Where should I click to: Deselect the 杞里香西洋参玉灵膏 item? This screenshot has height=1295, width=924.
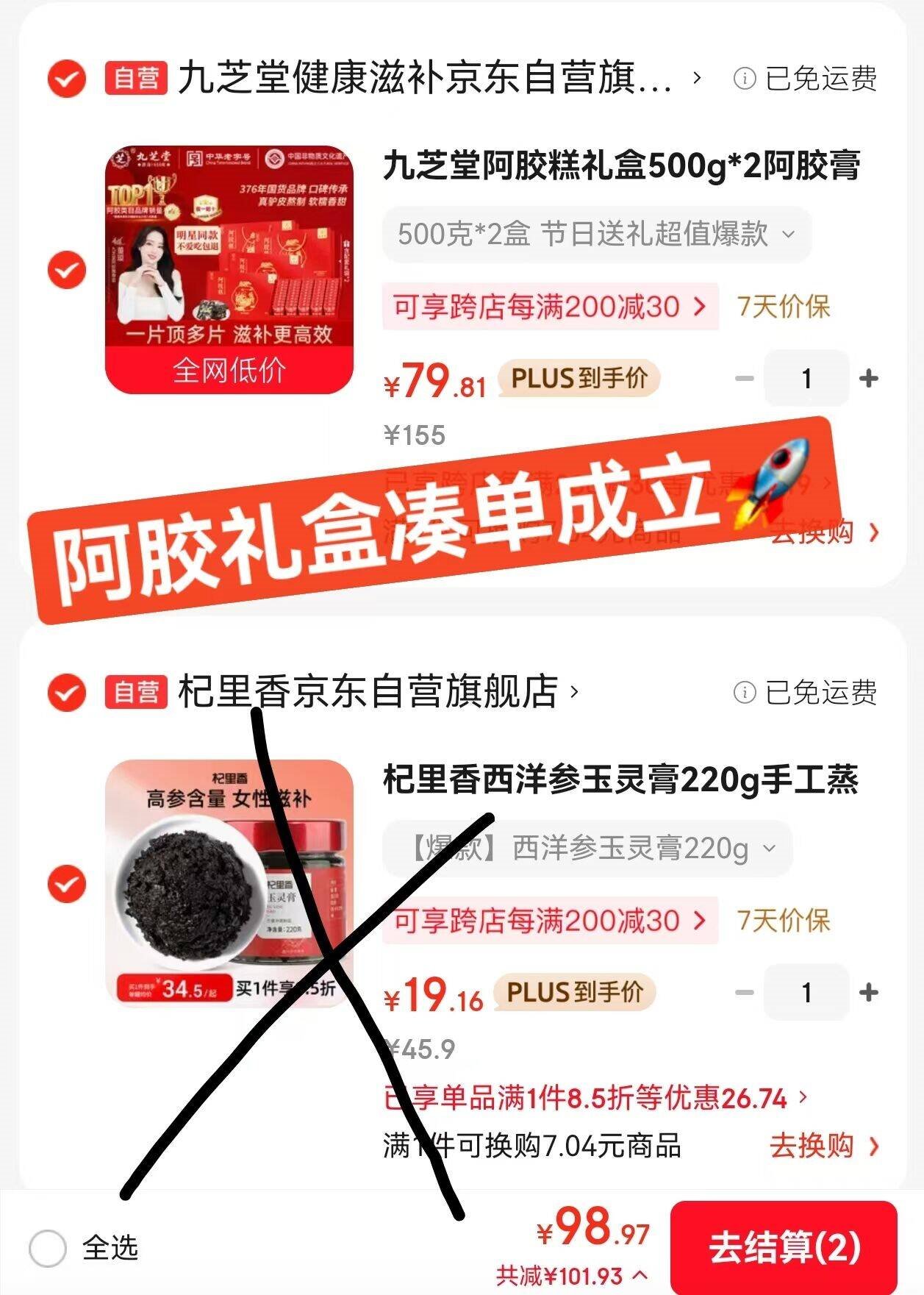(66, 883)
